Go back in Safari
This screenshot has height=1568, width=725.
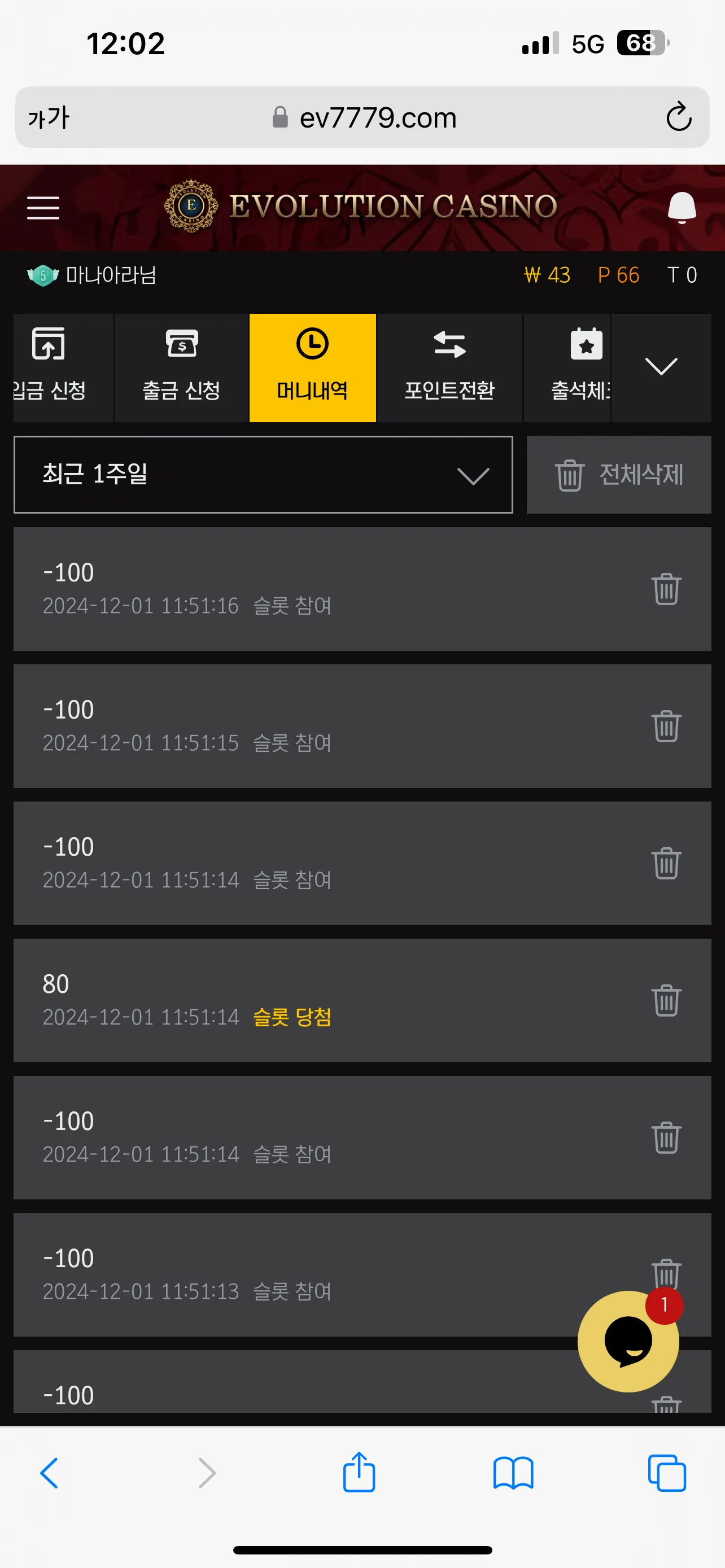pos(49,1473)
